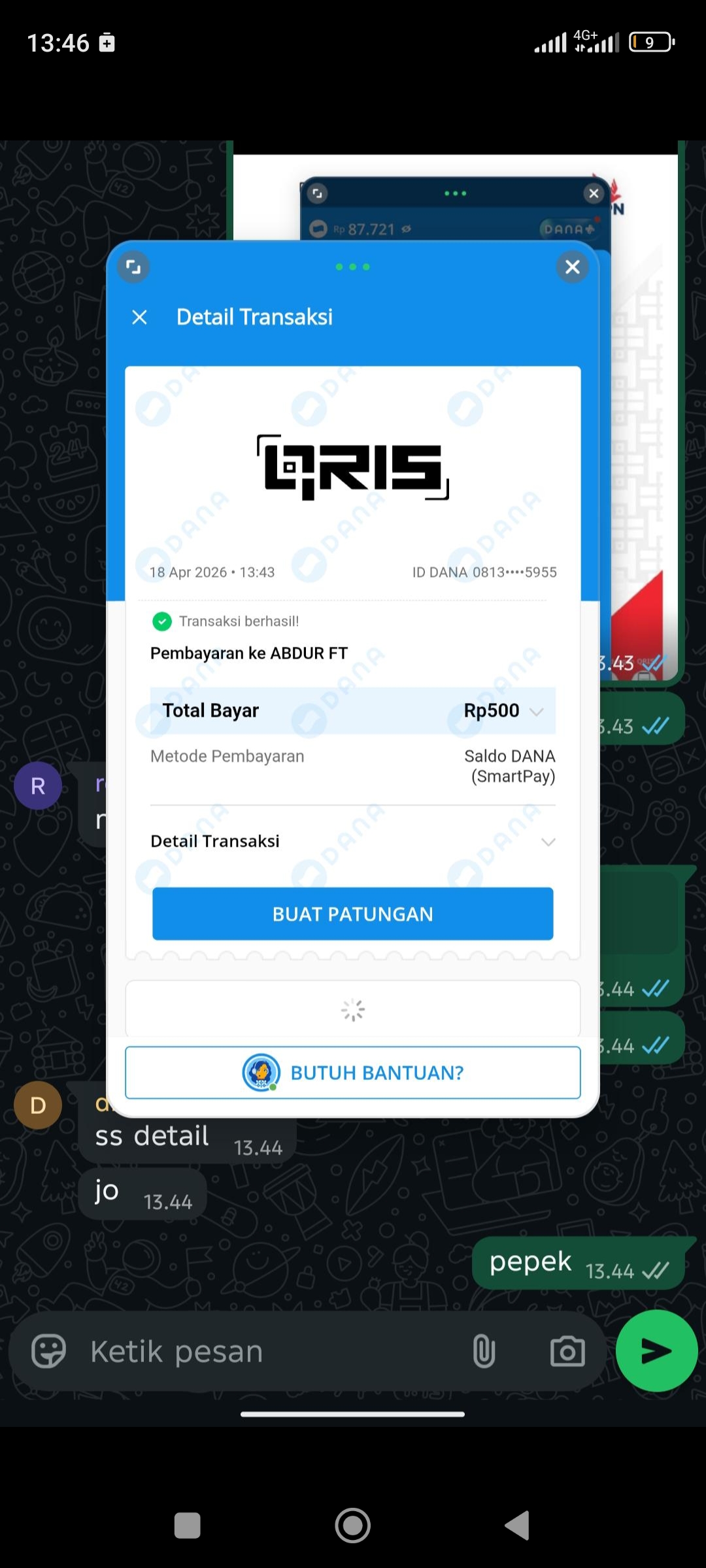
Task: Dismiss the Detail Transaksi page
Action: coord(139,318)
